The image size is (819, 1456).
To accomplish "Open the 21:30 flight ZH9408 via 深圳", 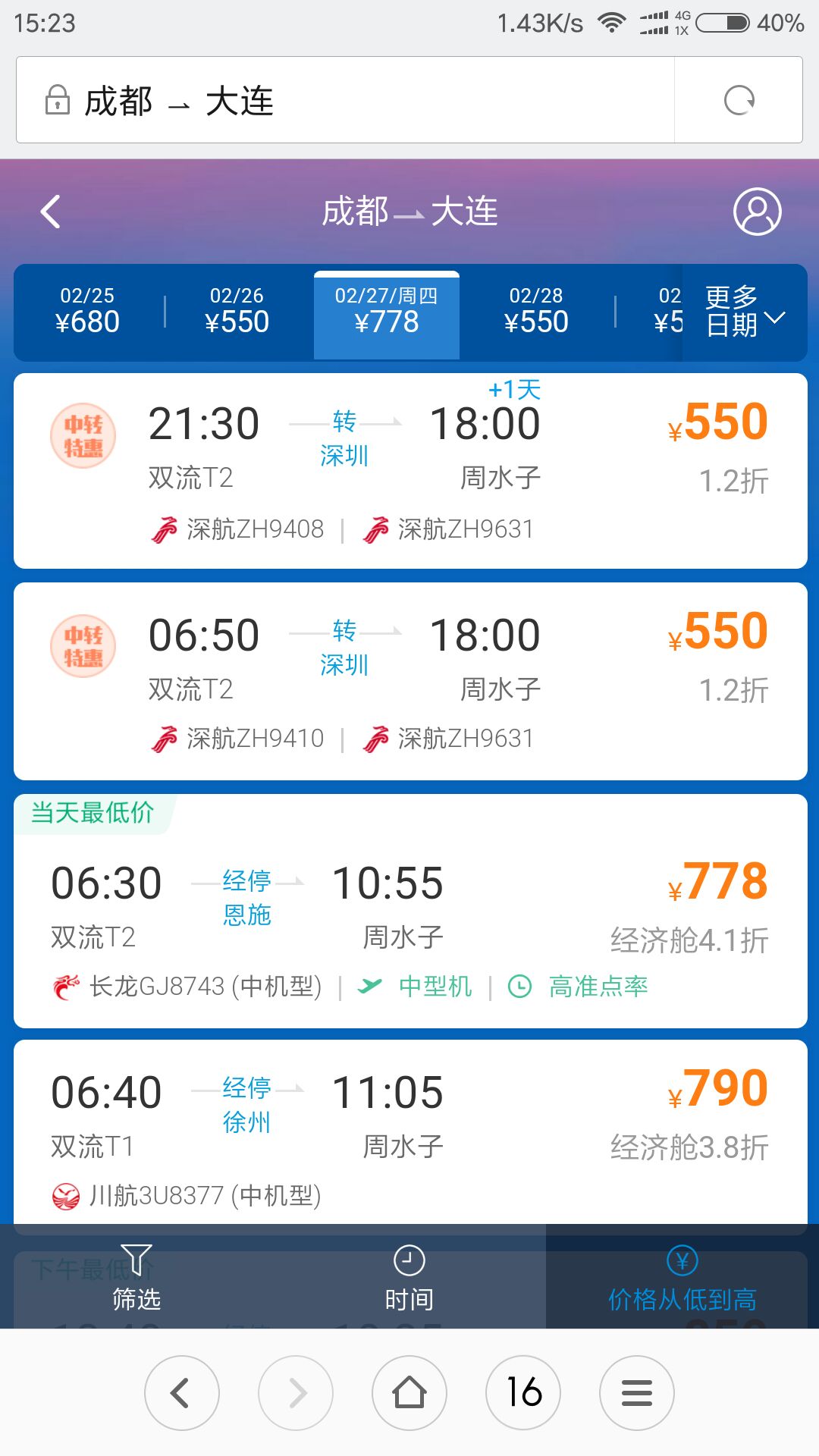I will (x=409, y=471).
